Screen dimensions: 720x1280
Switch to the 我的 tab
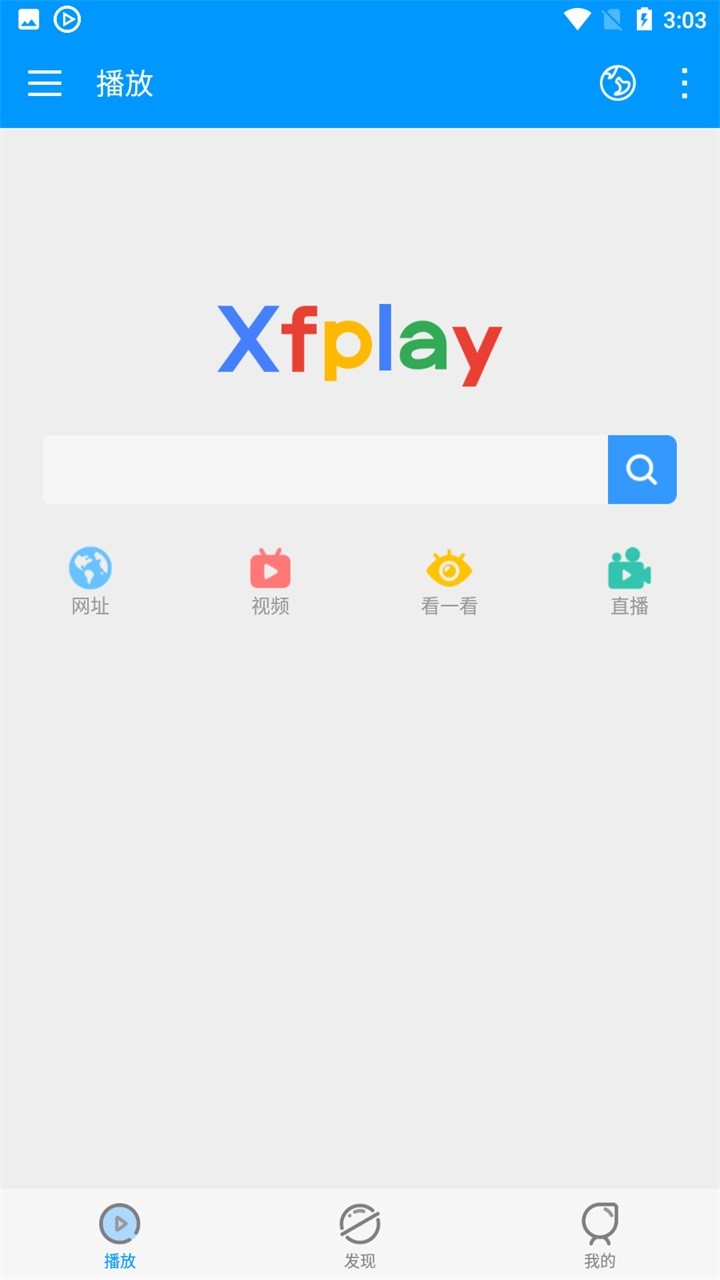tap(600, 1236)
